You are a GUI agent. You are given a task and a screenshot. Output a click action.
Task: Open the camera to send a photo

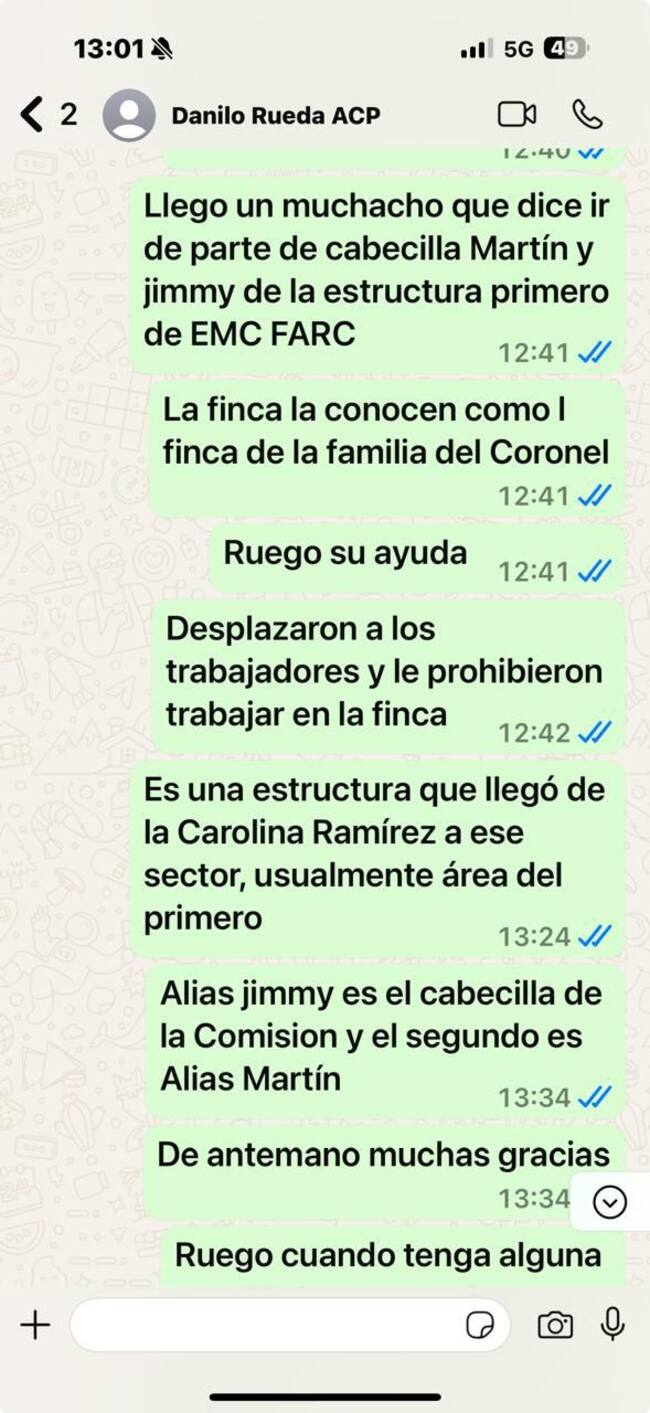[555, 1325]
